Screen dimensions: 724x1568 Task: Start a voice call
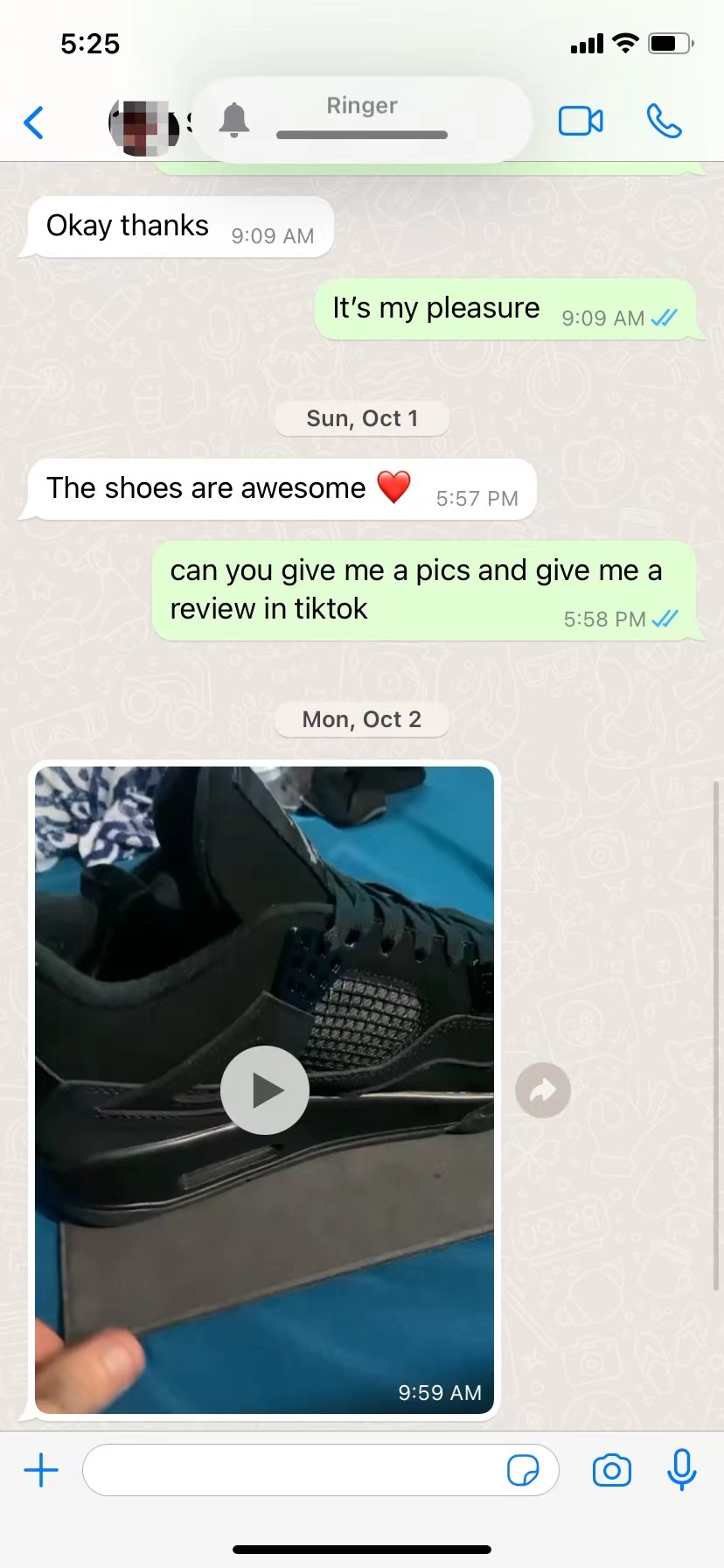click(665, 121)
